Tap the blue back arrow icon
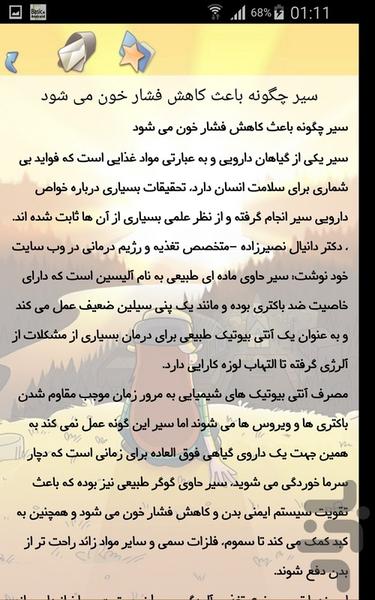The image size is (375, 600). pyautogui.click(x=11, y=61)
